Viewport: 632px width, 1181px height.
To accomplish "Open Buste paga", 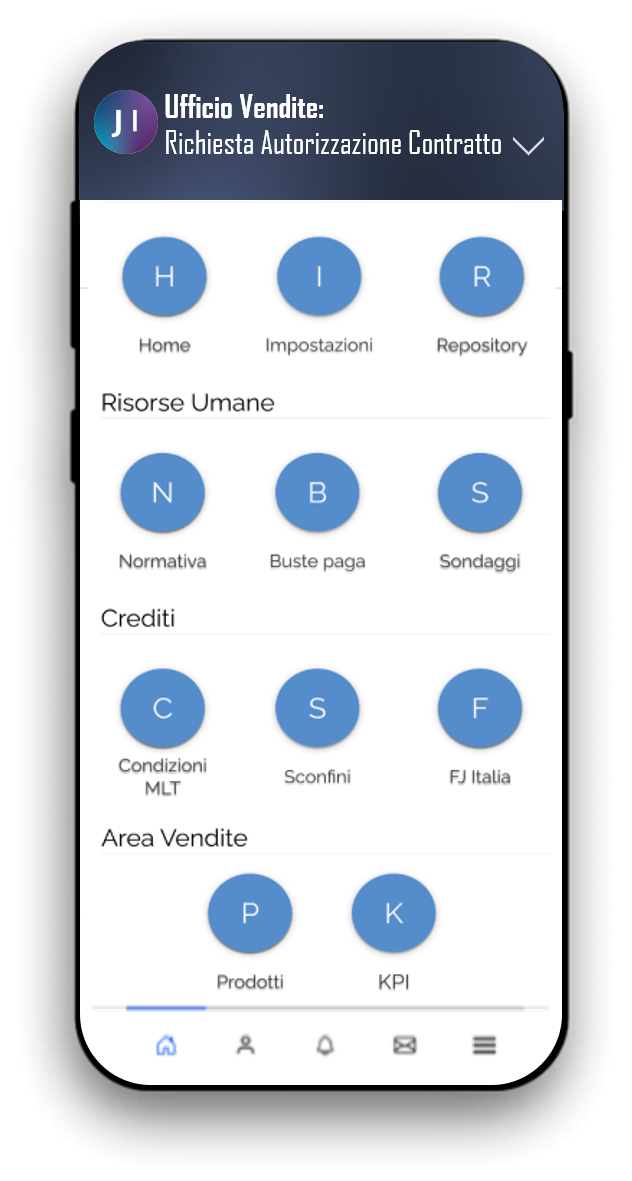I will tap(317, 493).
